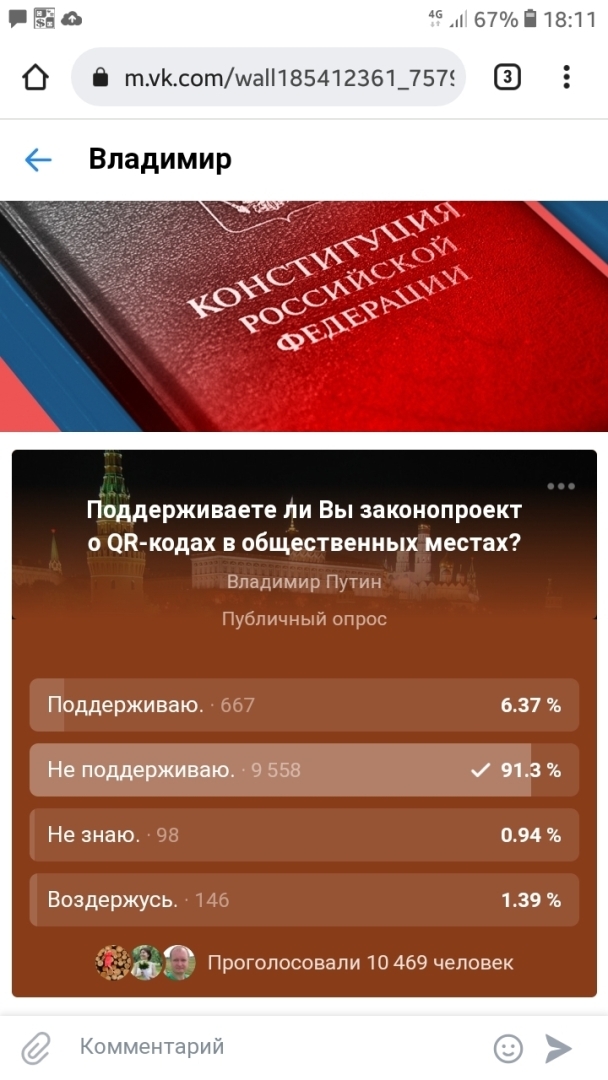This screenshot has height=1080, width=608.
Task: Open the emoji picker
Action: 509,1047
